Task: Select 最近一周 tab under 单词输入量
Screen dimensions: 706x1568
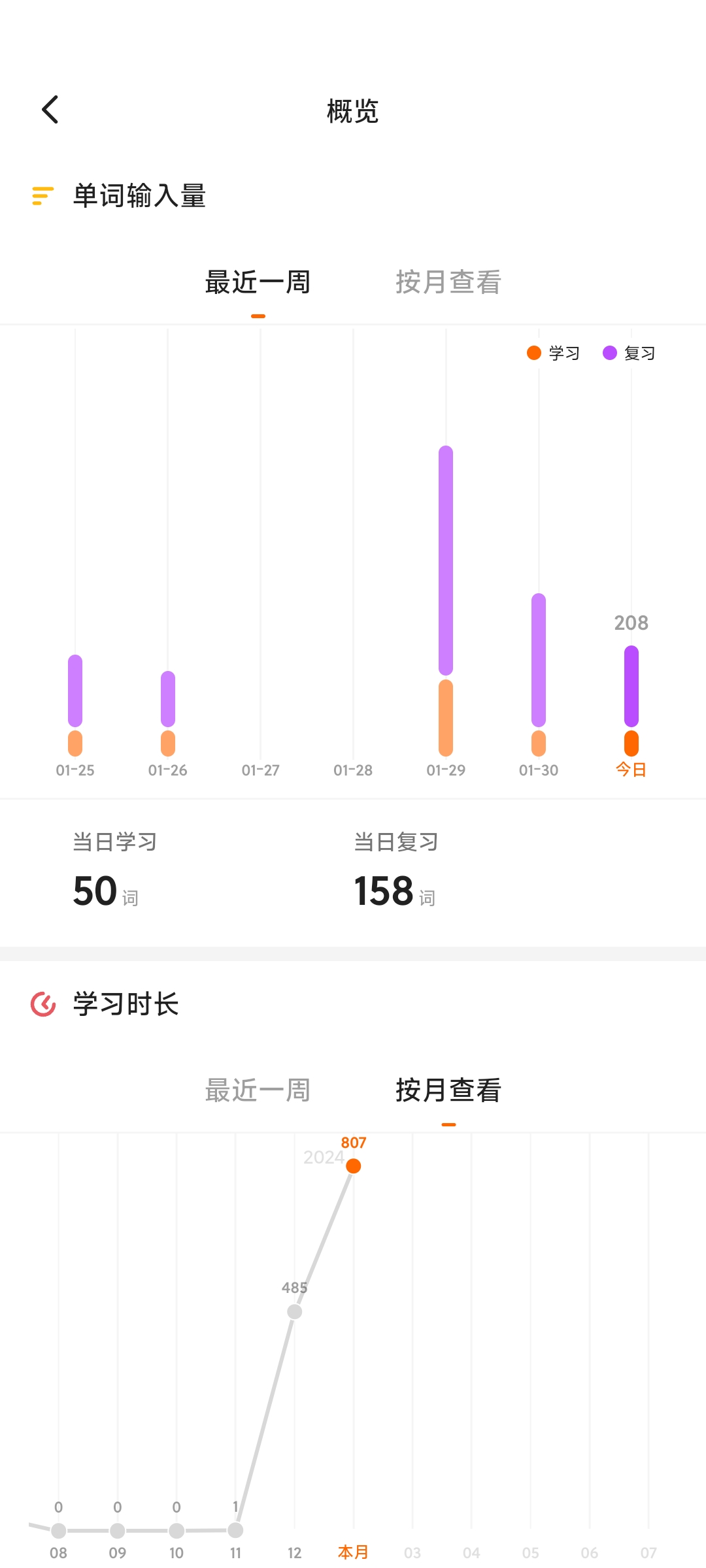Action: point(258,282)
